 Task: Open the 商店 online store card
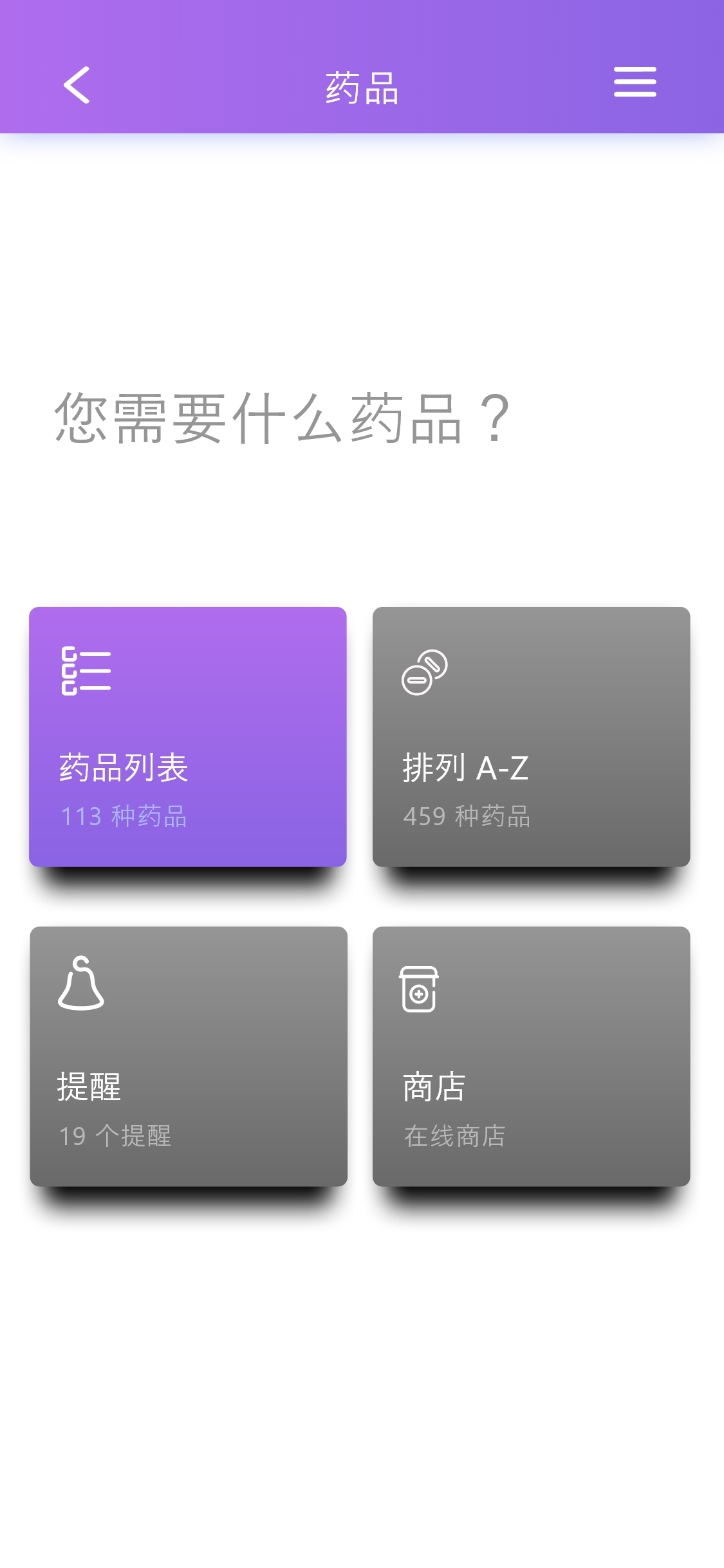point(531,1056)
